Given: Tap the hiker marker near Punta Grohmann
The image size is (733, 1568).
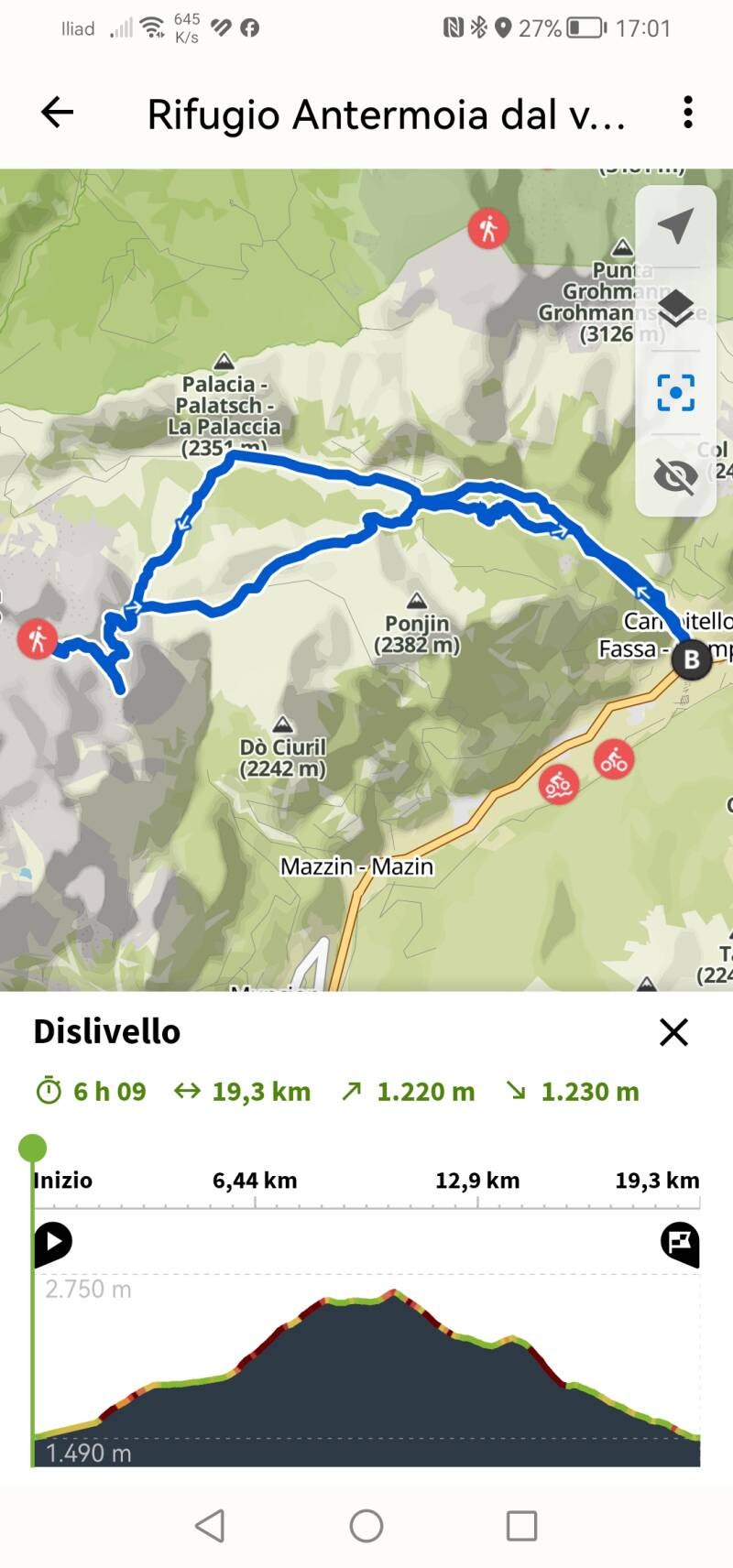Looking at the screenshot, I should [x=487, y=228].
